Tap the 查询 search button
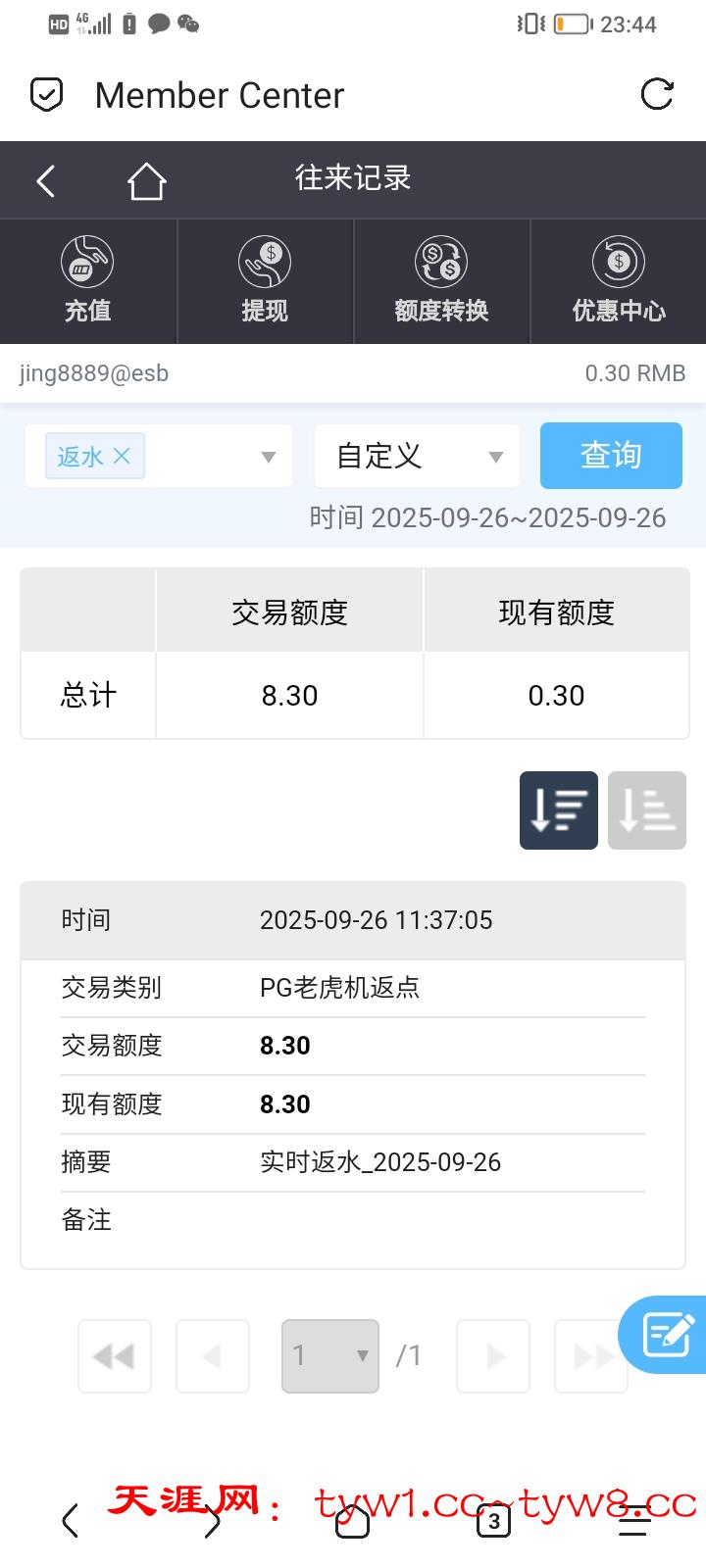This screenshot has height=1568, width=706. pyautogui.click(x=611, y=456)
